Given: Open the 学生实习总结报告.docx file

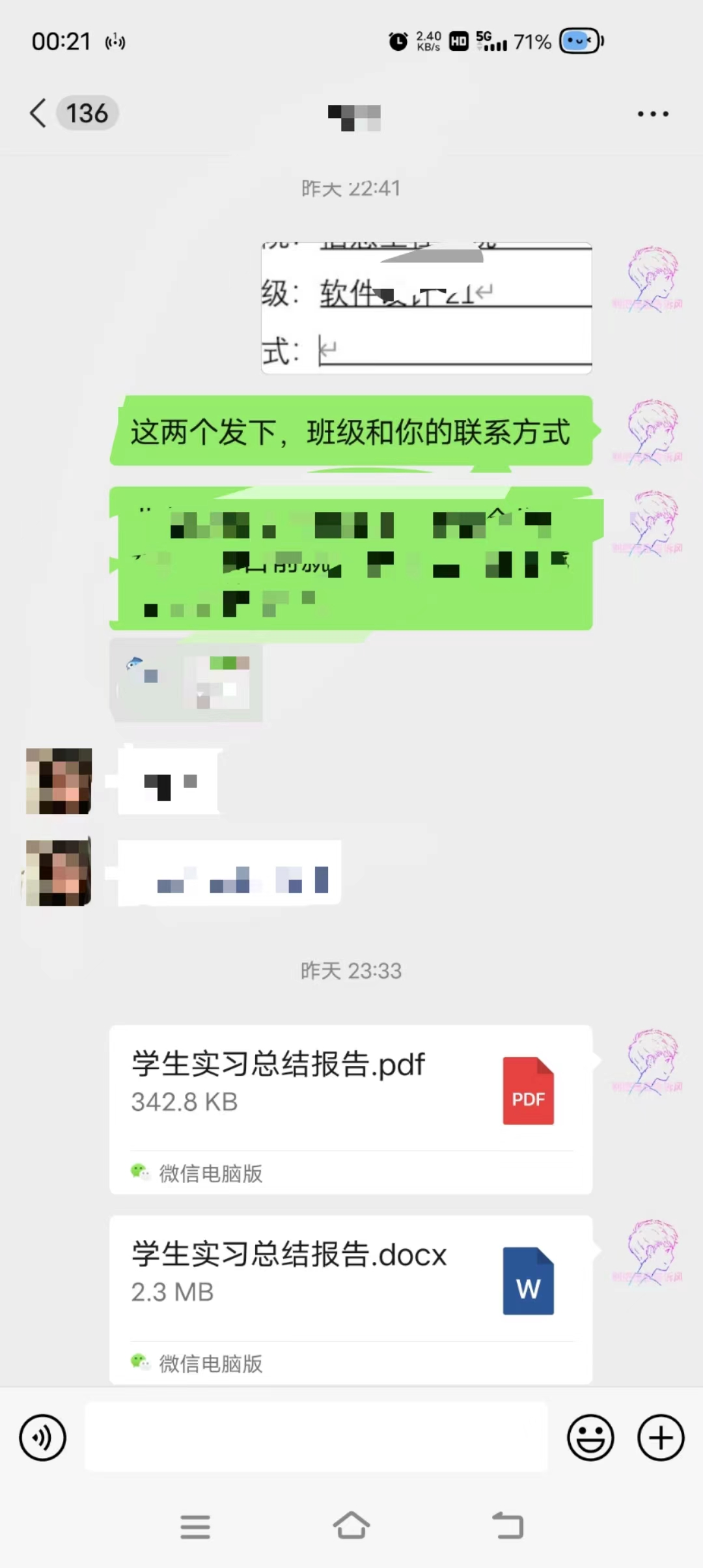Looking at the screenshot, I should click(350, 1285).
